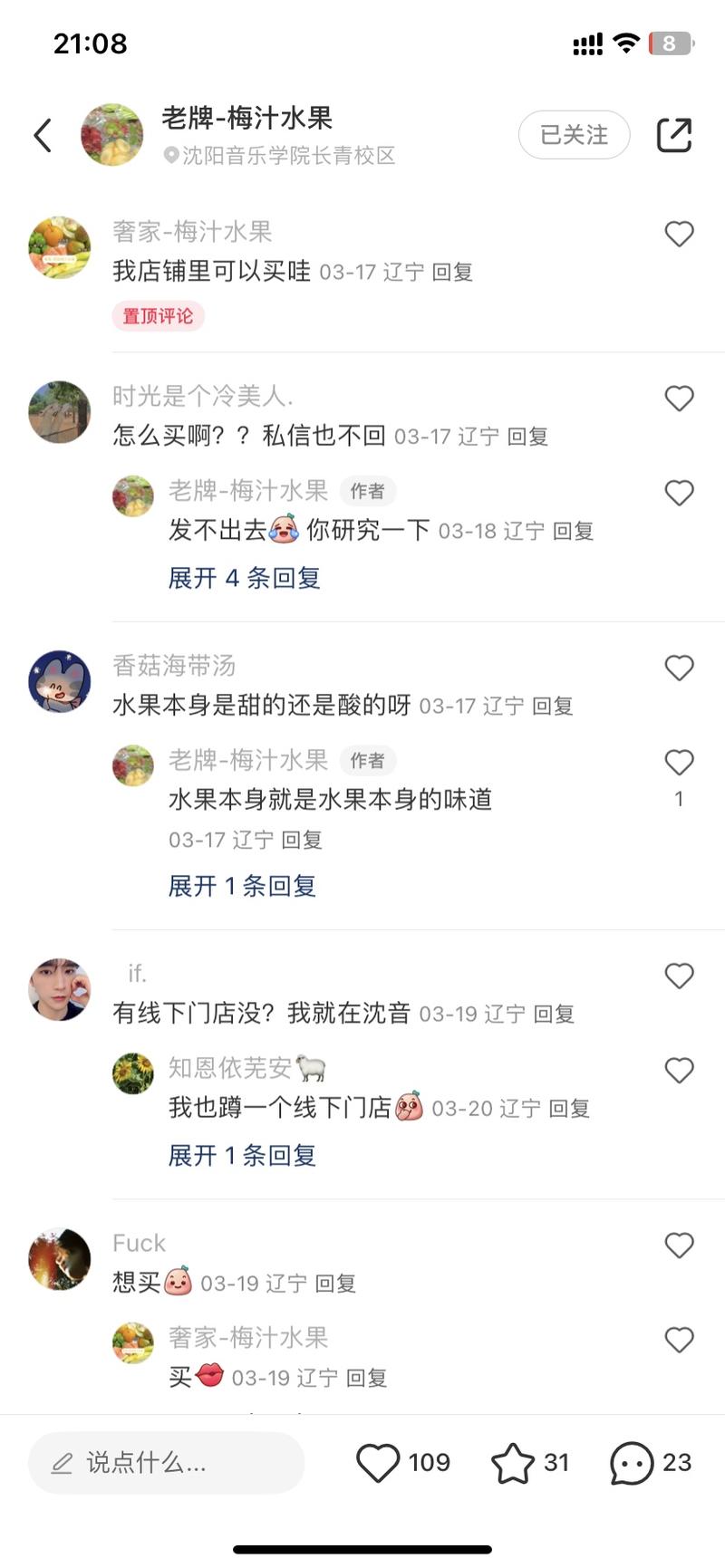Open the 说点什么 comment input field
This screenshot has height=1568, width=725.
(x=167, y=1462)
